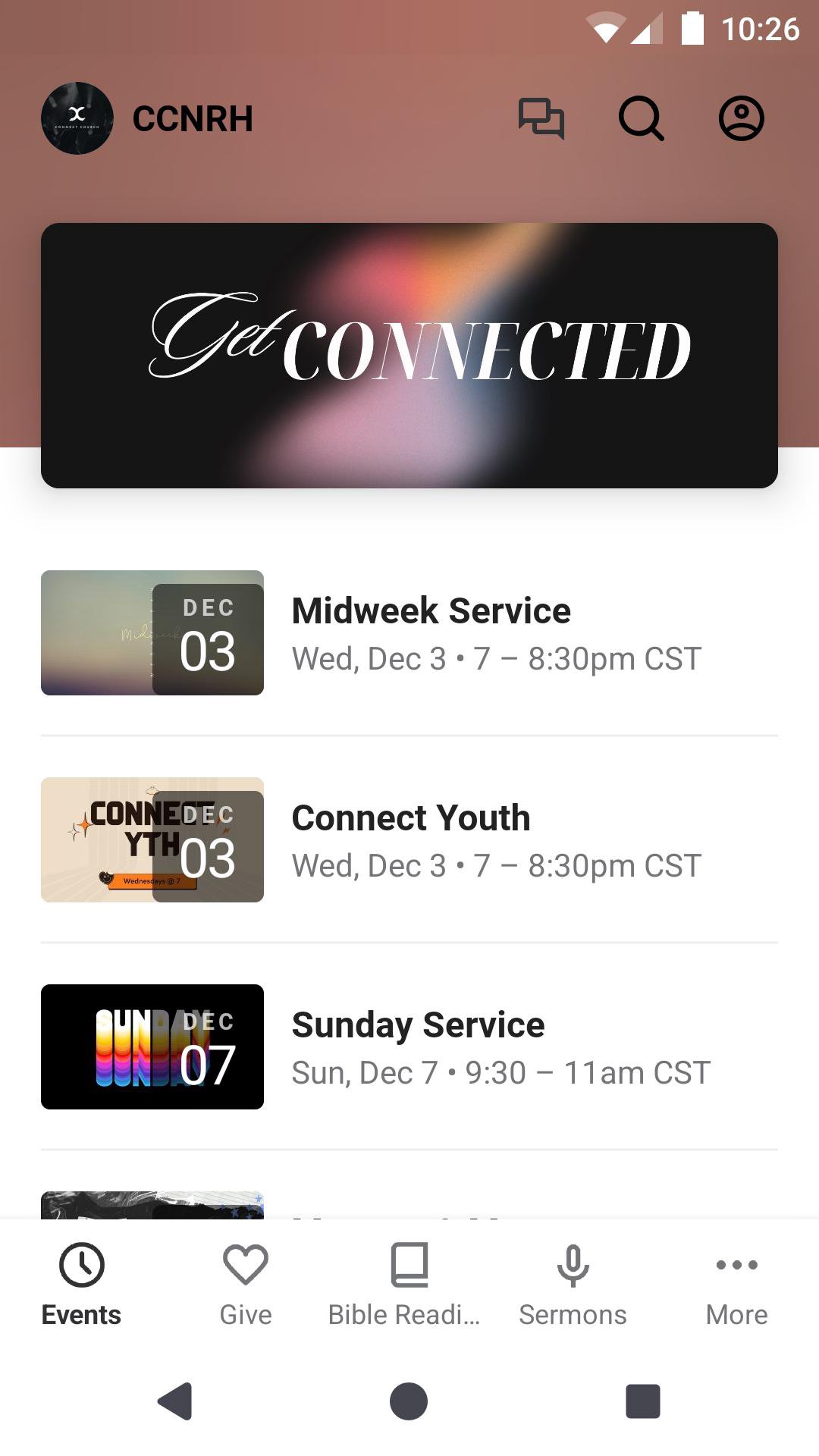Open the user profile icon
The image size is (819, 1456).
pyautogui.click(x=741, y=119)
